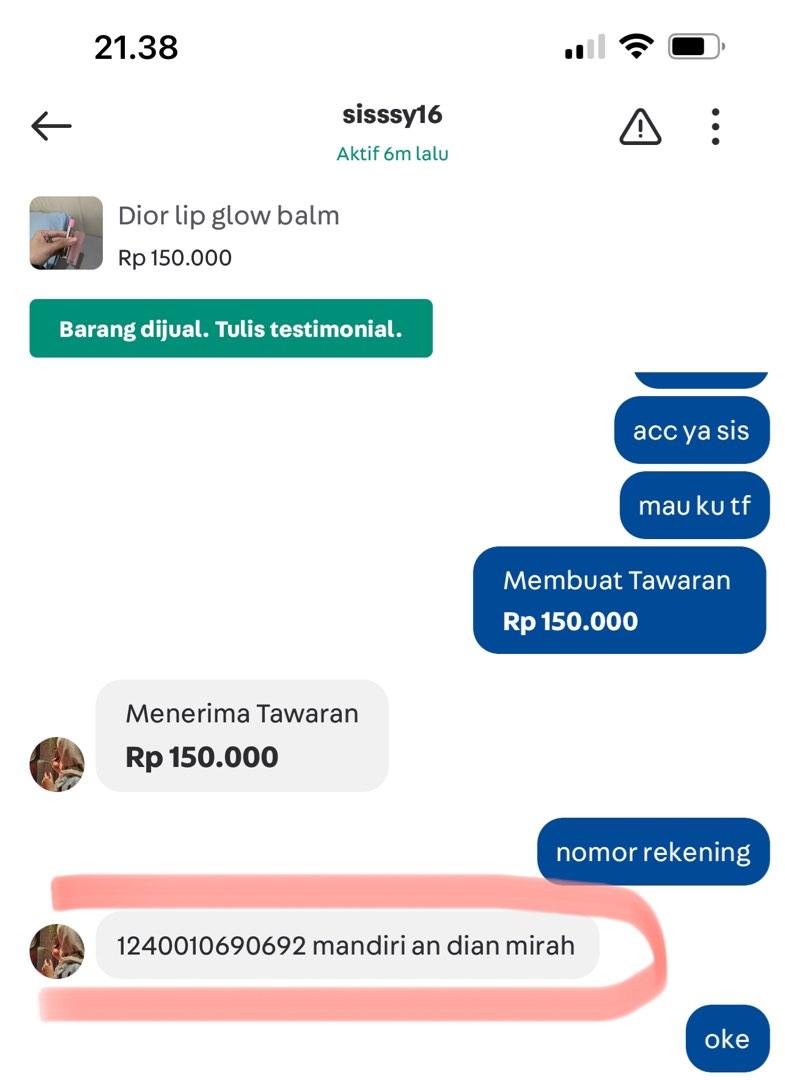Tap the seller avatar beside Menerima Tawaran

click(57, 764)
